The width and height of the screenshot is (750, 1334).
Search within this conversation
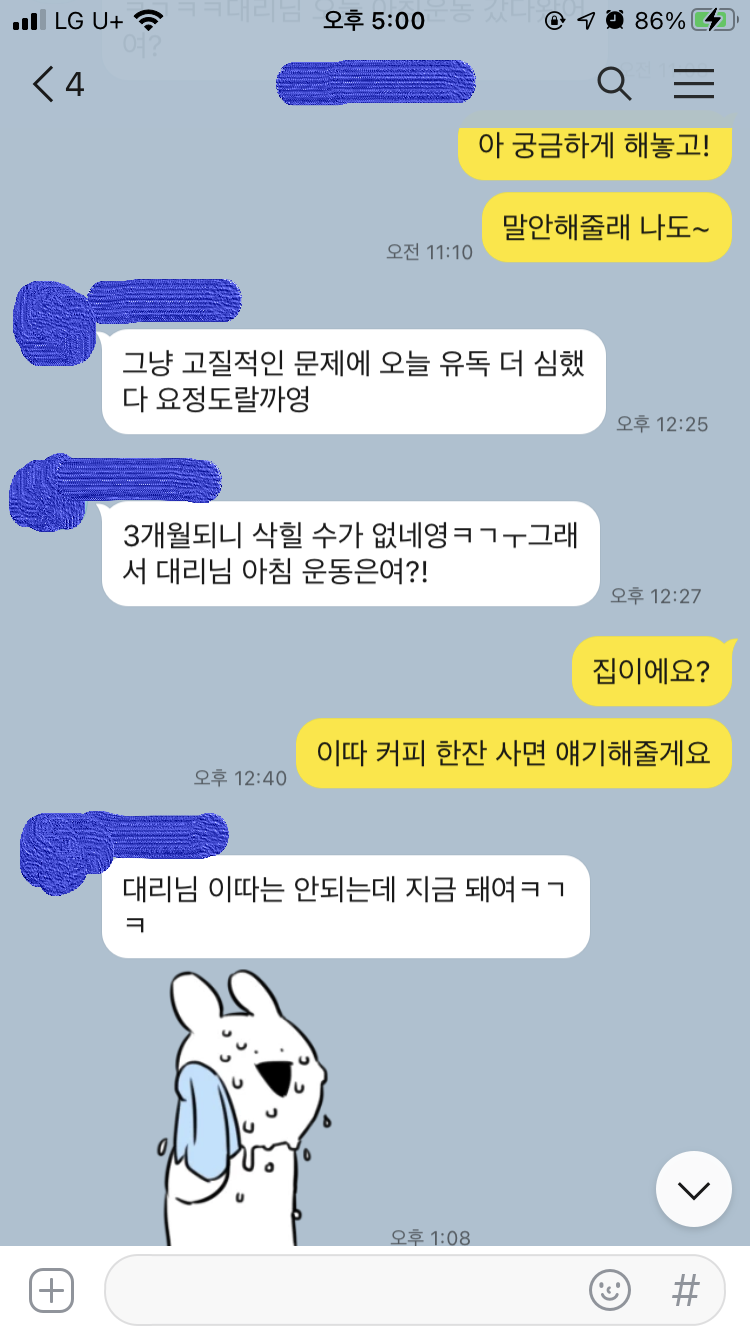pyautogui.click(x=614, y=84)
